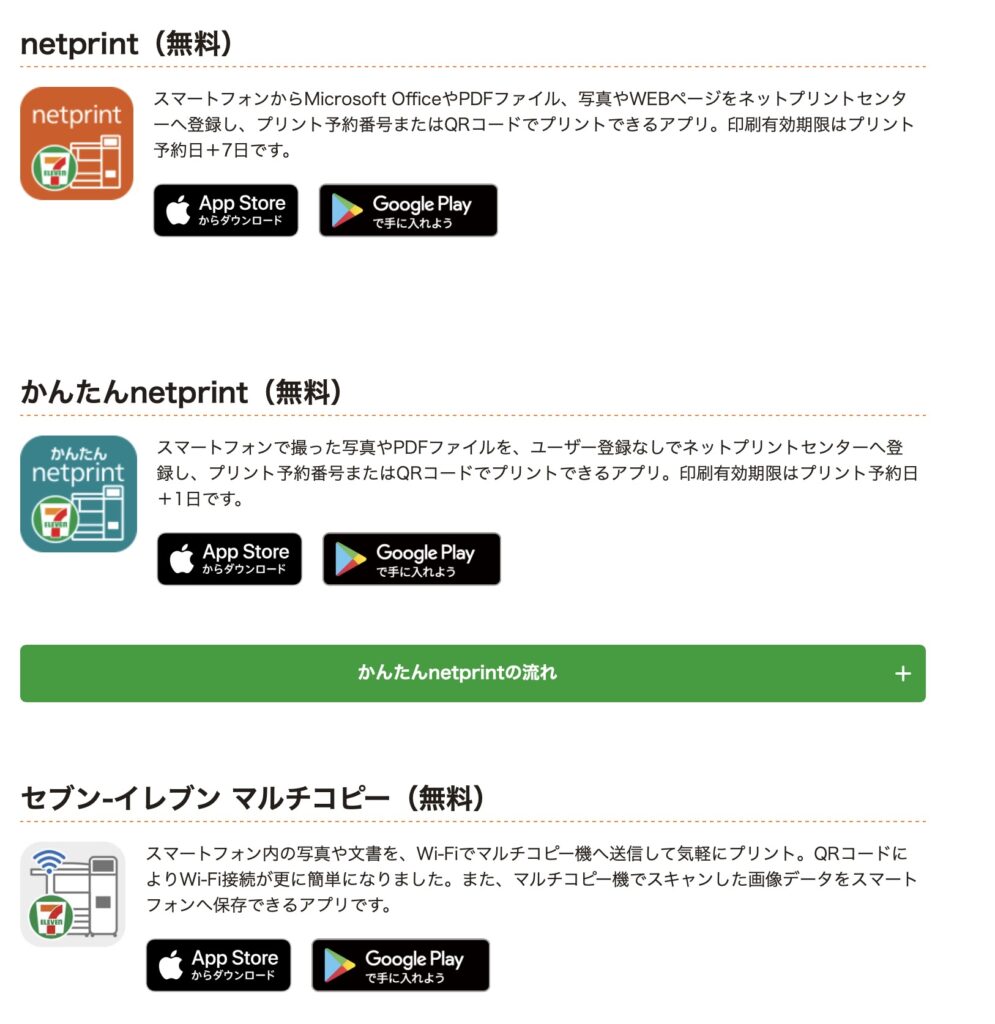Click the plus sign on the green bar
Viewport: 995px width, 1024px height.
pos(902,674)
